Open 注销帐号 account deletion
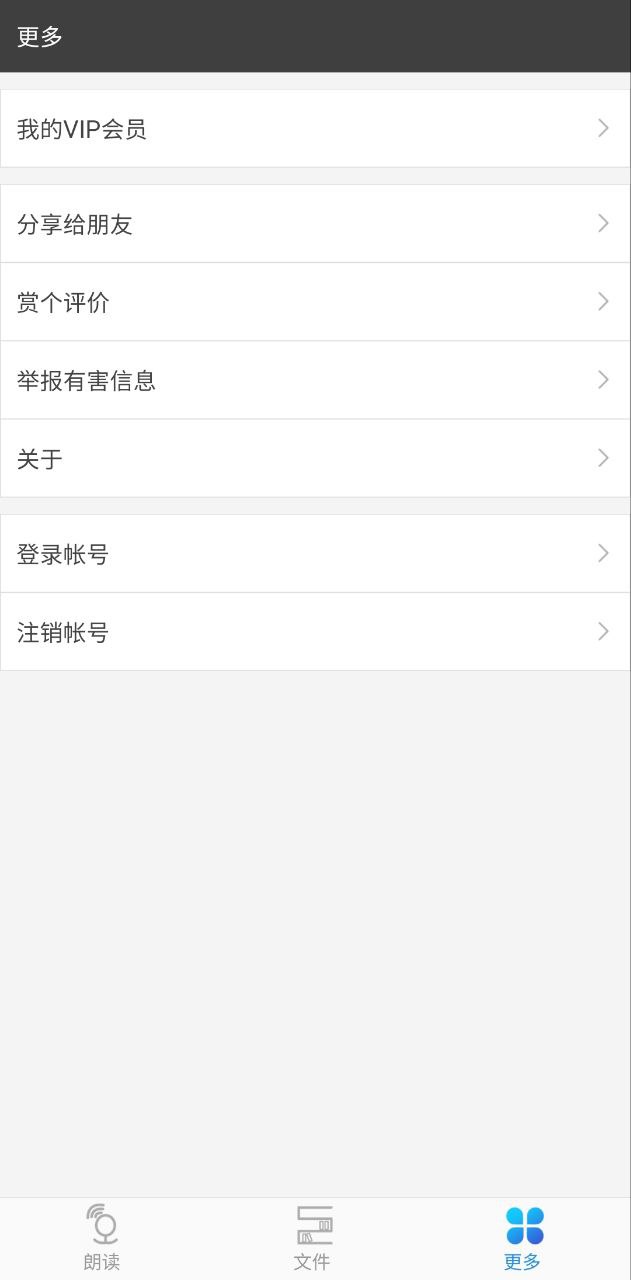This screenshot has width=631, height=1280. [x=315, y=632]
